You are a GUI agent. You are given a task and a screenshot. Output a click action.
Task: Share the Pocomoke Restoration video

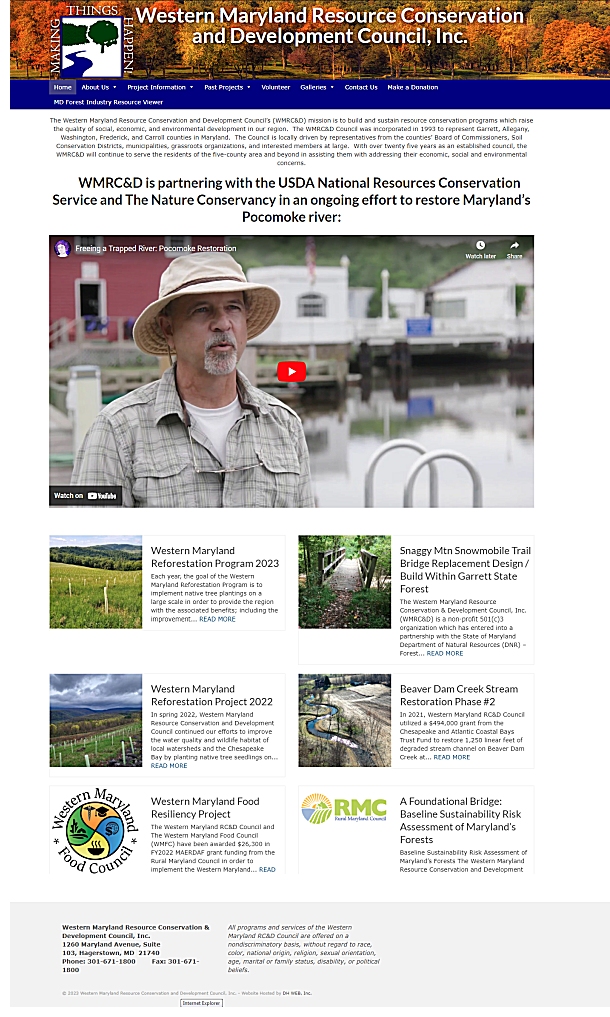[x=514, y=249]
